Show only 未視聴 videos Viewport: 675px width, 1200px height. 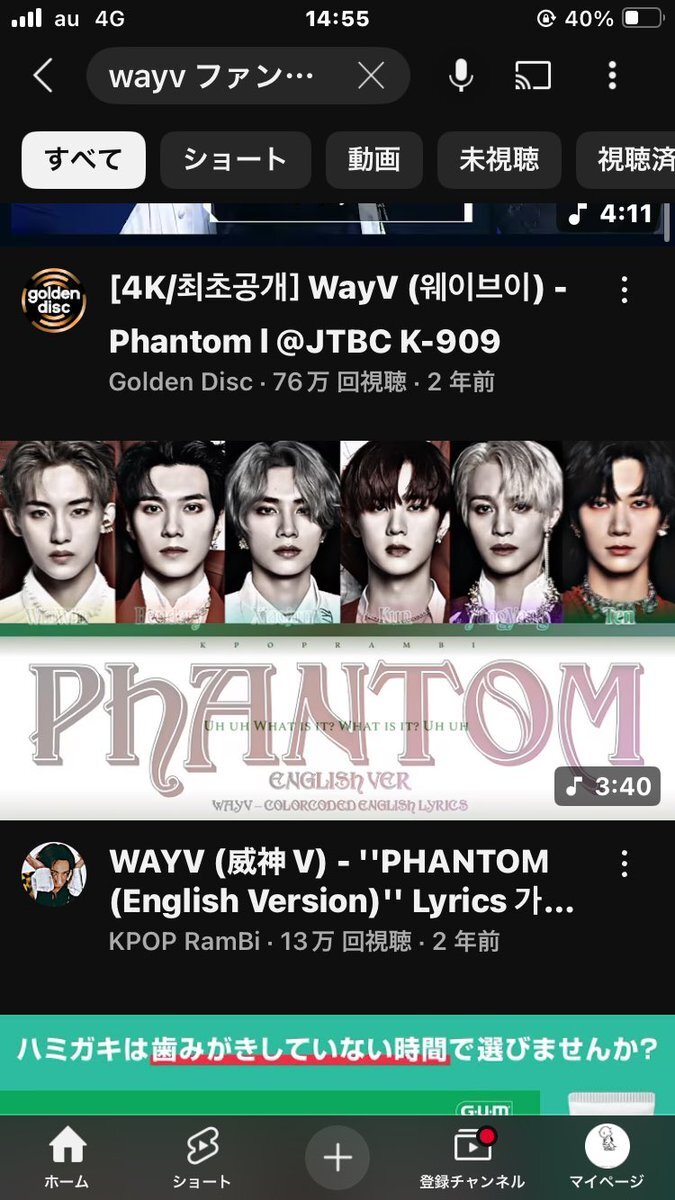point(499,160)
